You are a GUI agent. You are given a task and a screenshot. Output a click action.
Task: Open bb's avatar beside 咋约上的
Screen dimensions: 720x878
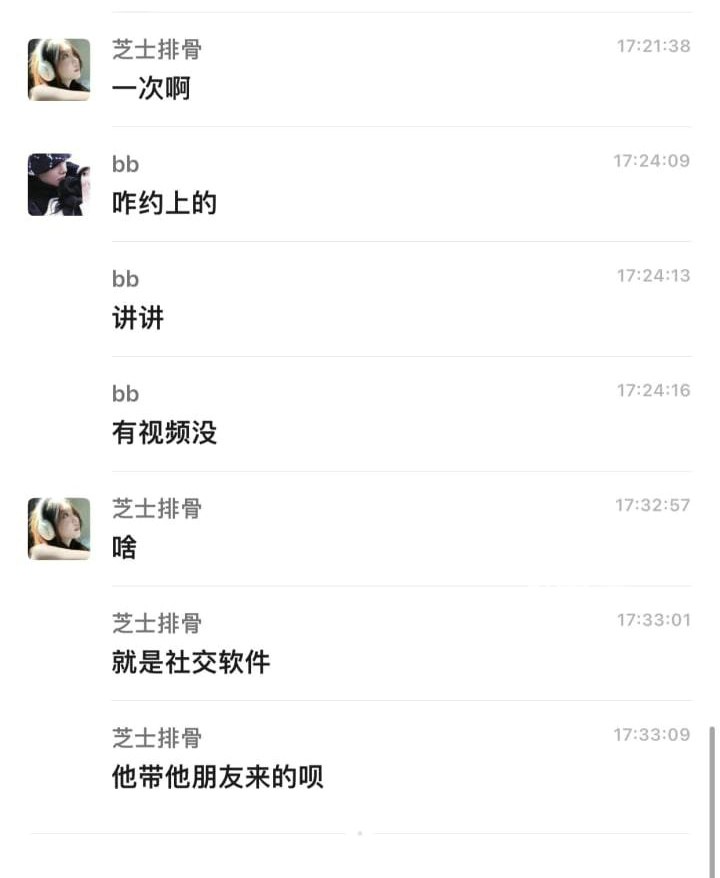pos(59,185)
